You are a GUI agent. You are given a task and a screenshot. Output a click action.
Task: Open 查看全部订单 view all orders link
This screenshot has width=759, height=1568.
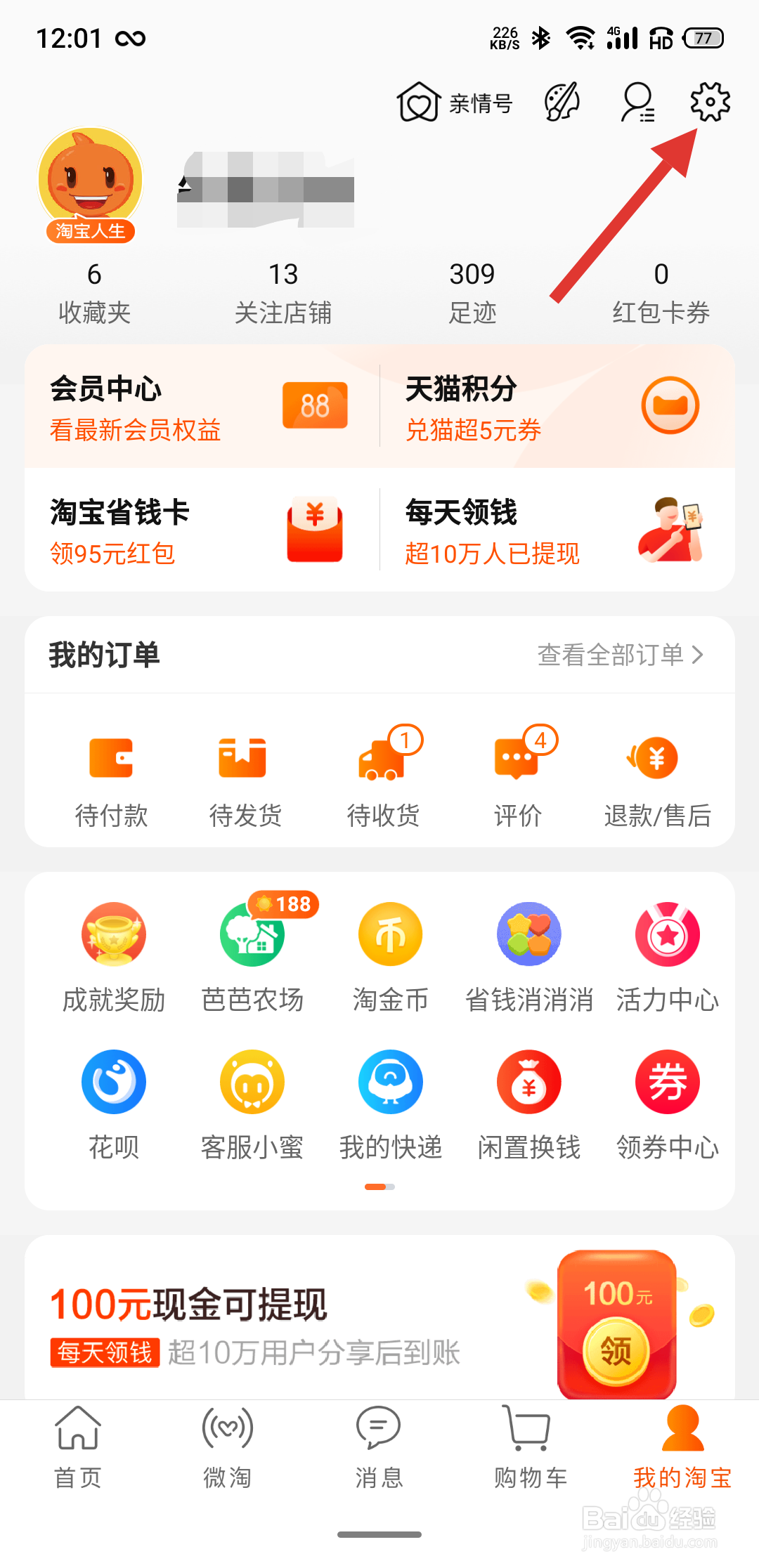[618, 655]
